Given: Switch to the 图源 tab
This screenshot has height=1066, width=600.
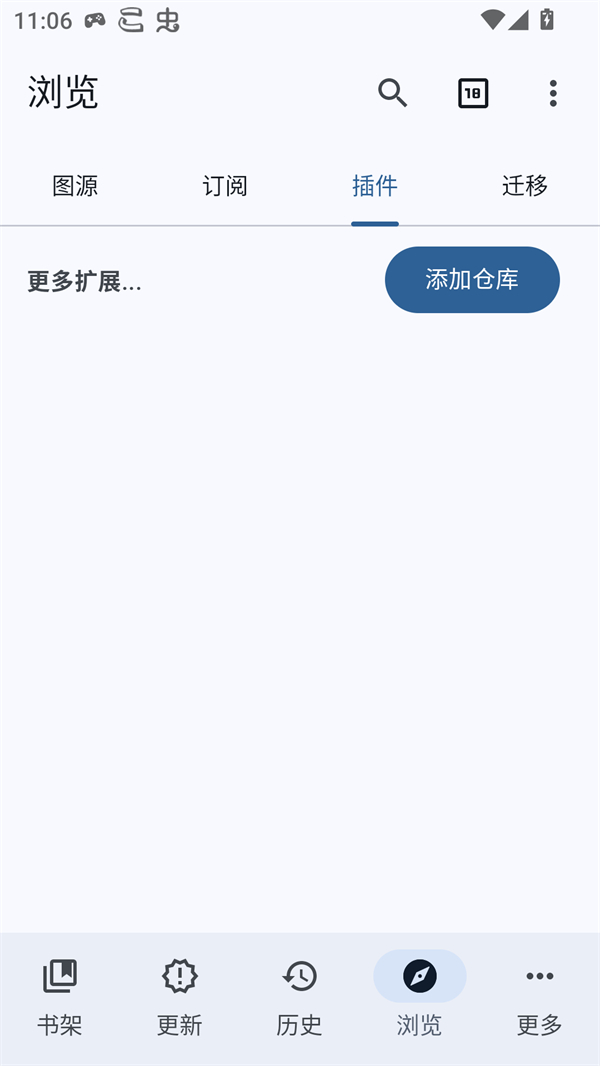Looking at the screenshot, I should [75, 186].
